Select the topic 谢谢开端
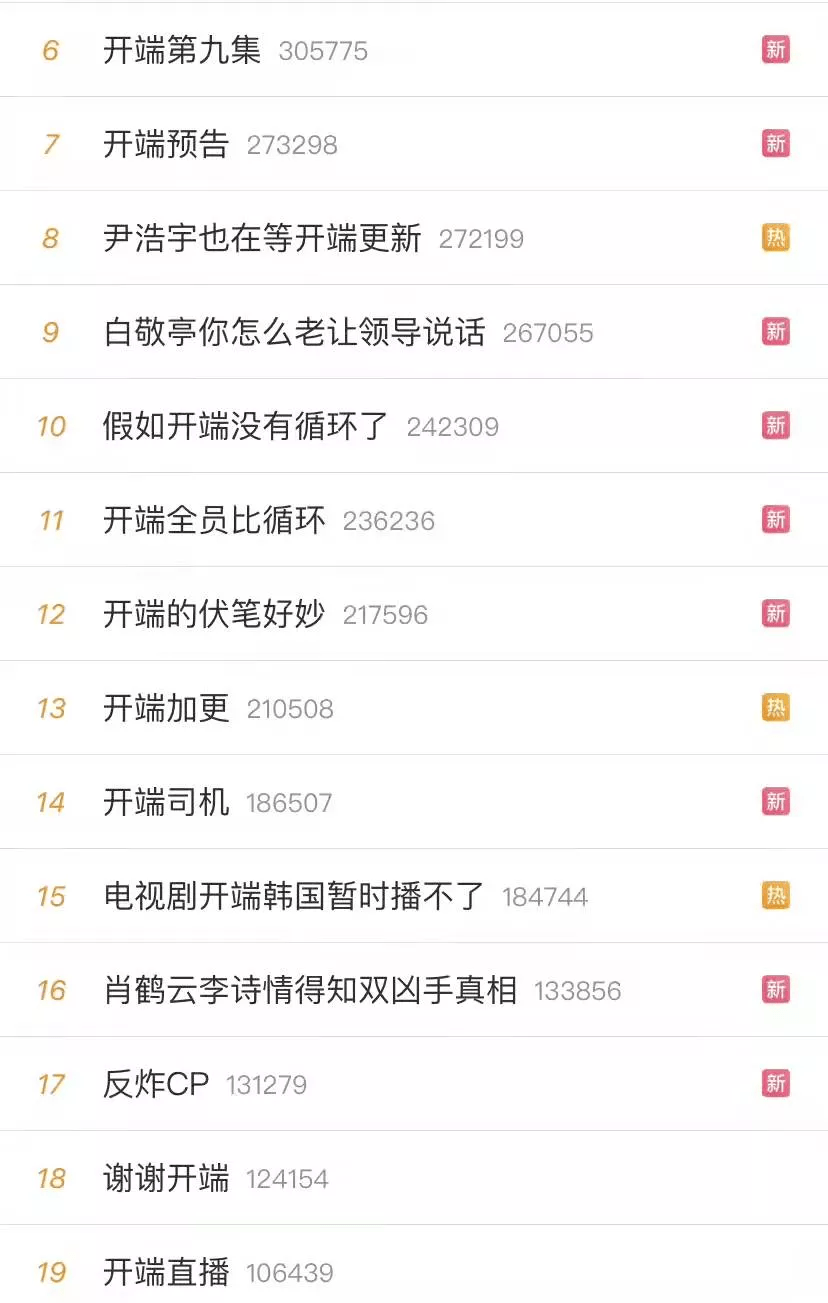Image resolution: width=828 pixels, height=1303 pixels. pos(166,1178)
